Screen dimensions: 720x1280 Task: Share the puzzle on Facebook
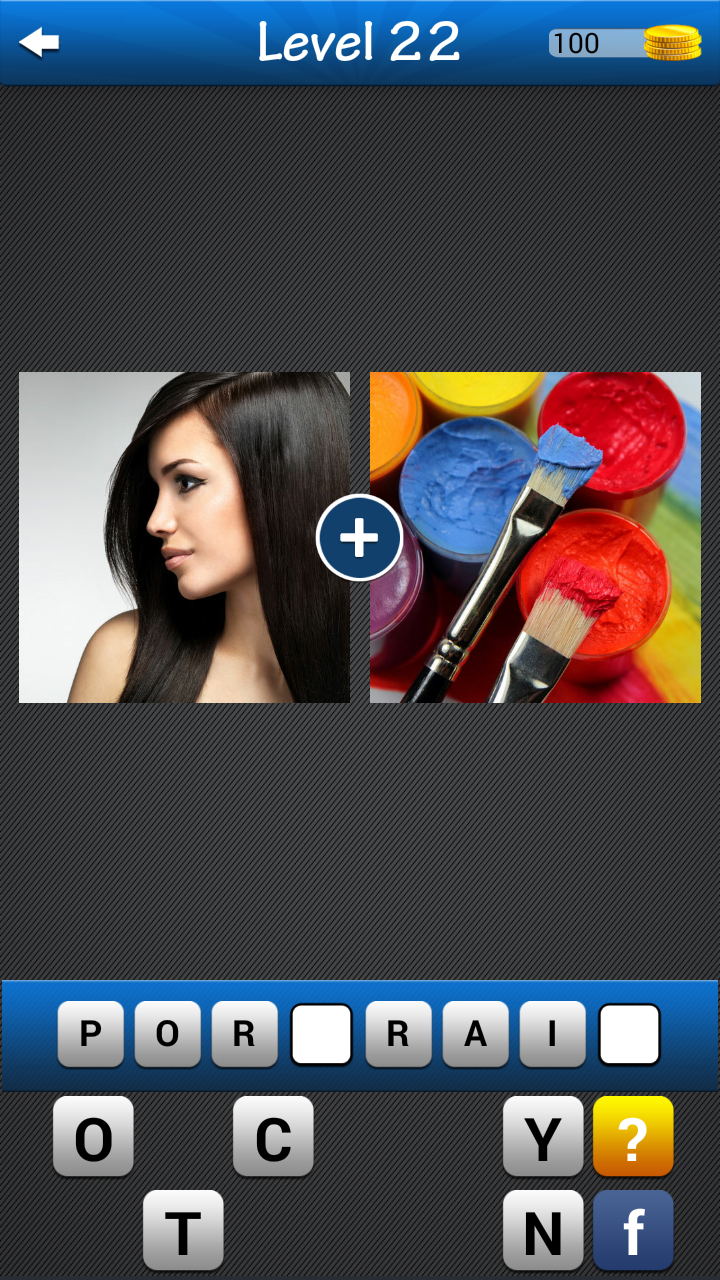(633, 1229)
